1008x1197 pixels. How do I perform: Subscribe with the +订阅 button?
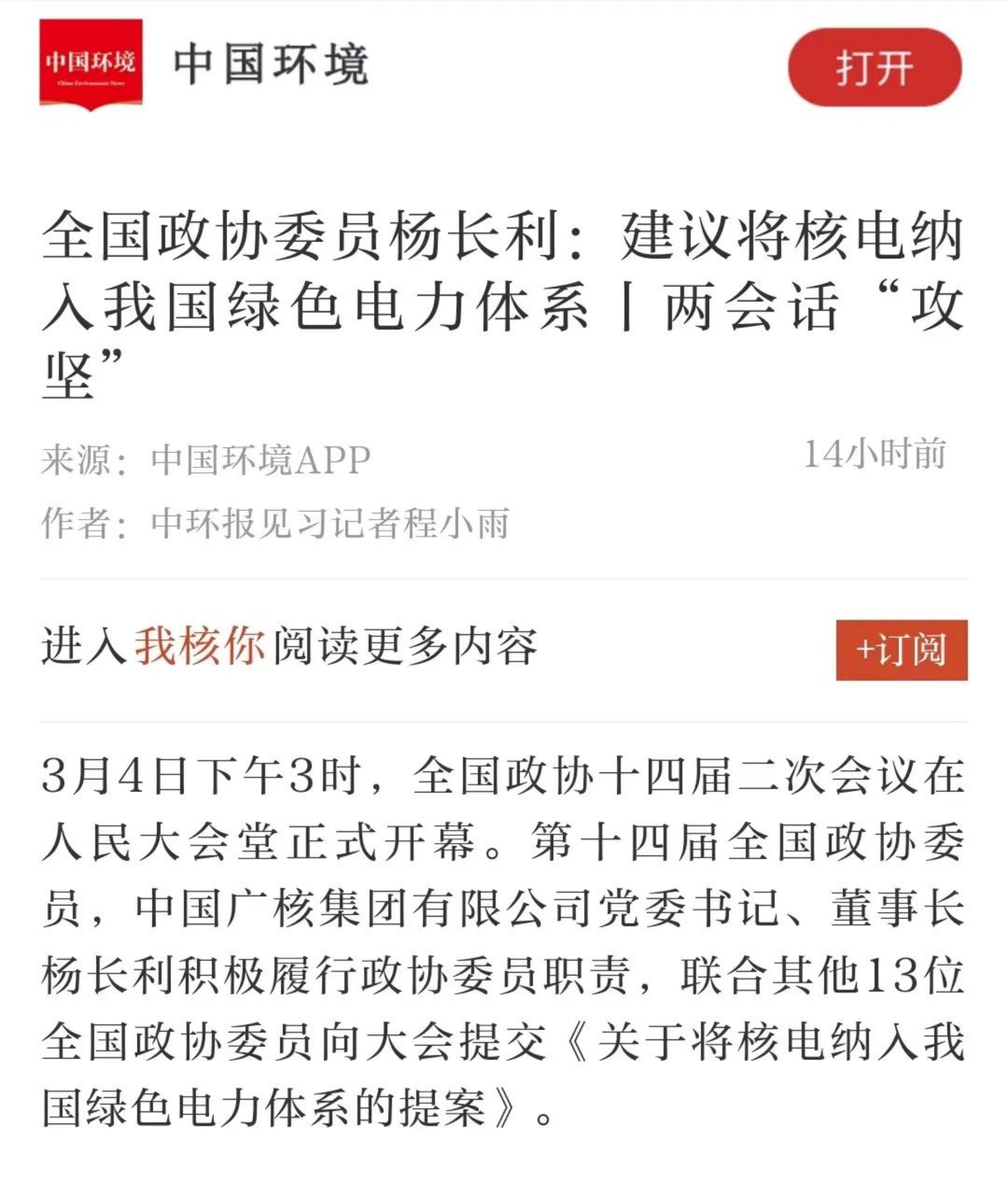click(901, 649)
